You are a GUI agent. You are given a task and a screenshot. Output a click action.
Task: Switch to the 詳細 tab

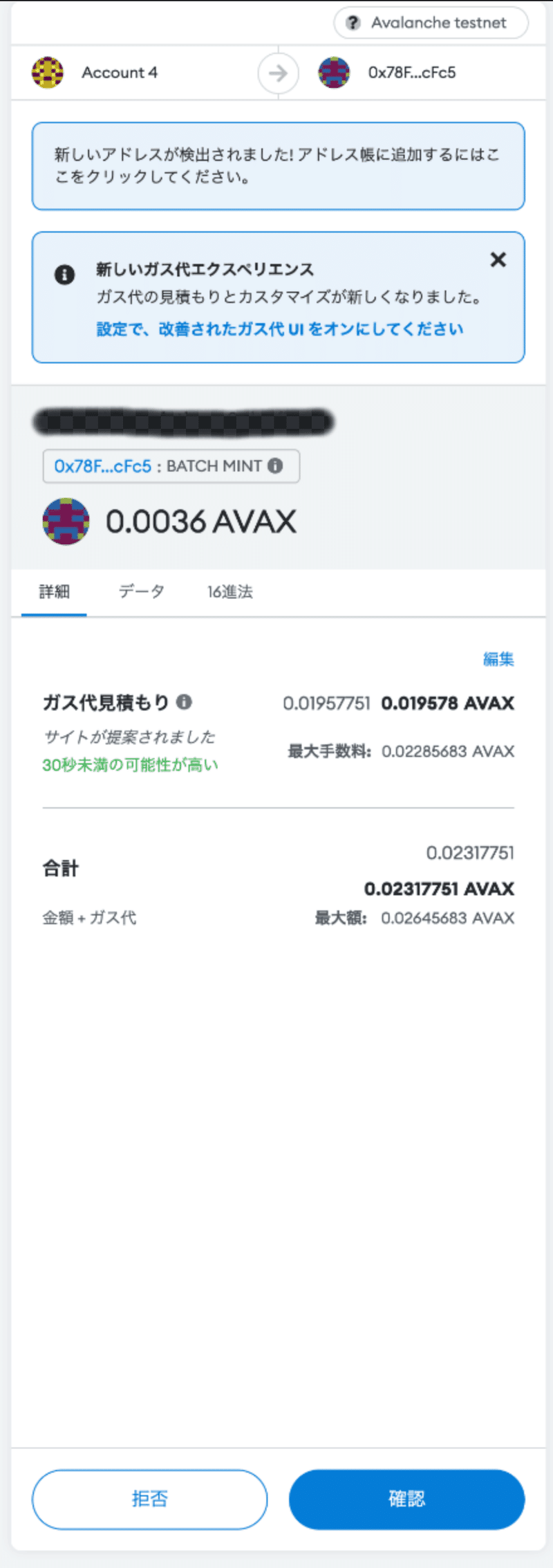click(x=54, y=592)
